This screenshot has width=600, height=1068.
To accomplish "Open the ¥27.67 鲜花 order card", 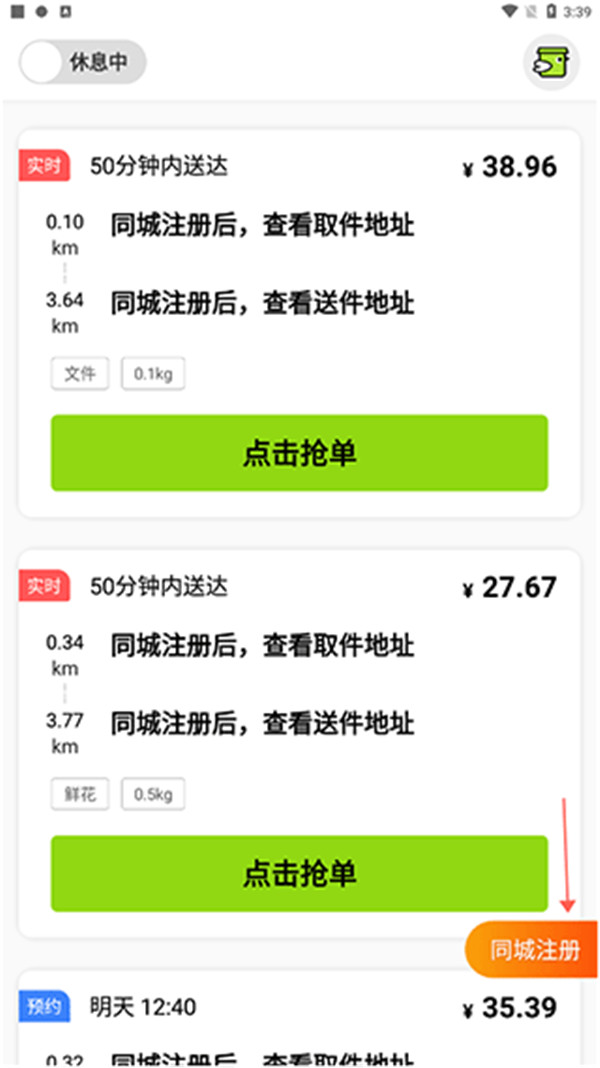I will 300,682.
